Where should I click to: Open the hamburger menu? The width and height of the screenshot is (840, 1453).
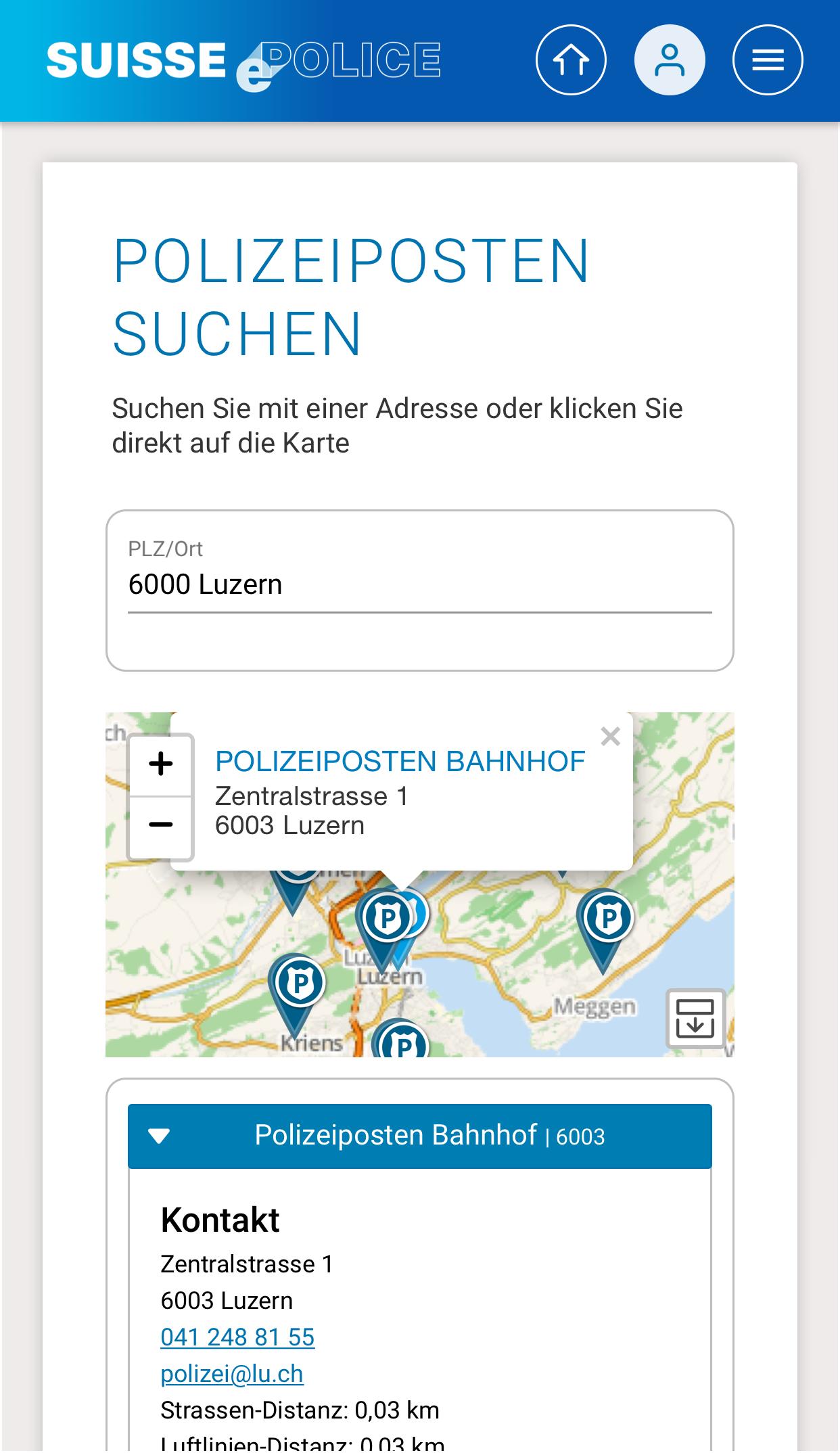[x=768, y=60]
